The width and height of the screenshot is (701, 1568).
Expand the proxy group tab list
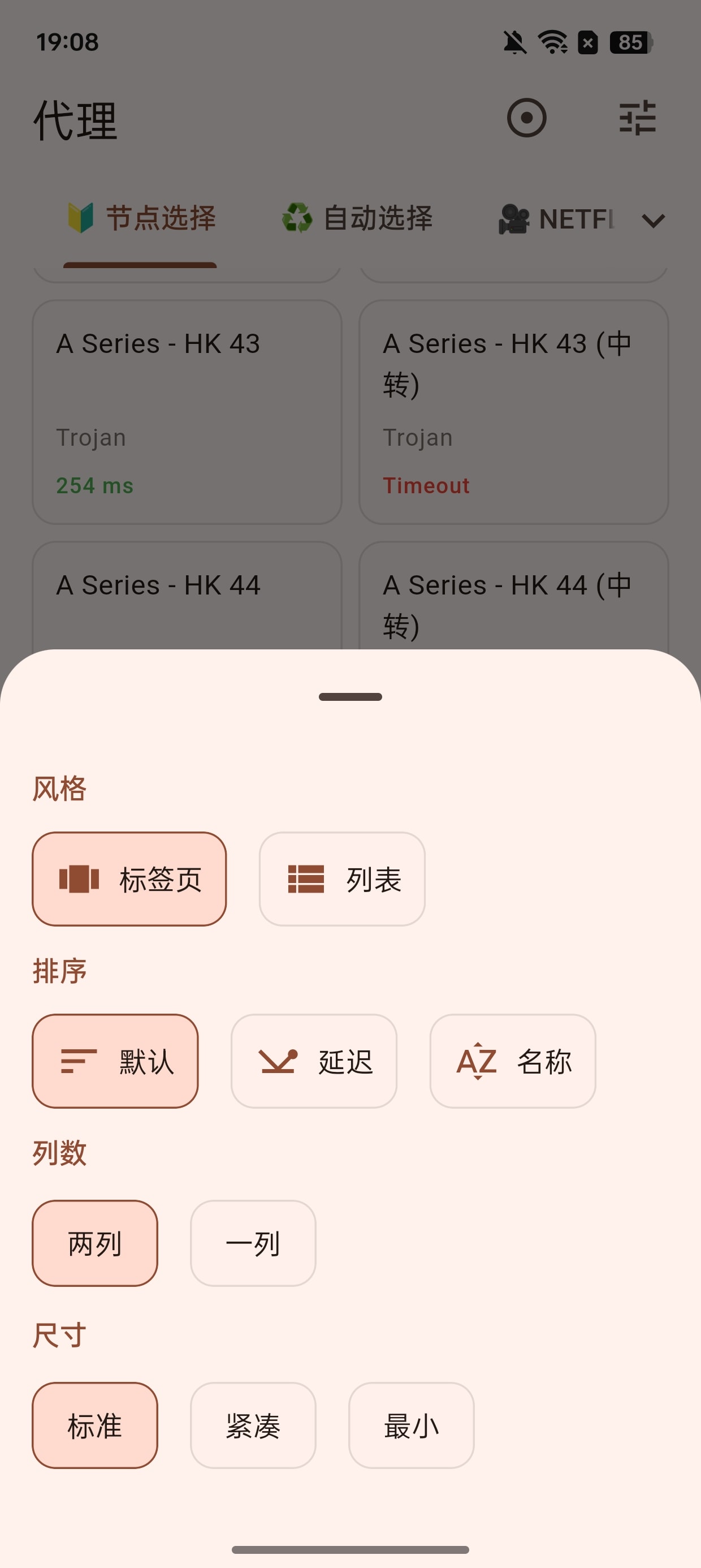[x=653, y=219]
